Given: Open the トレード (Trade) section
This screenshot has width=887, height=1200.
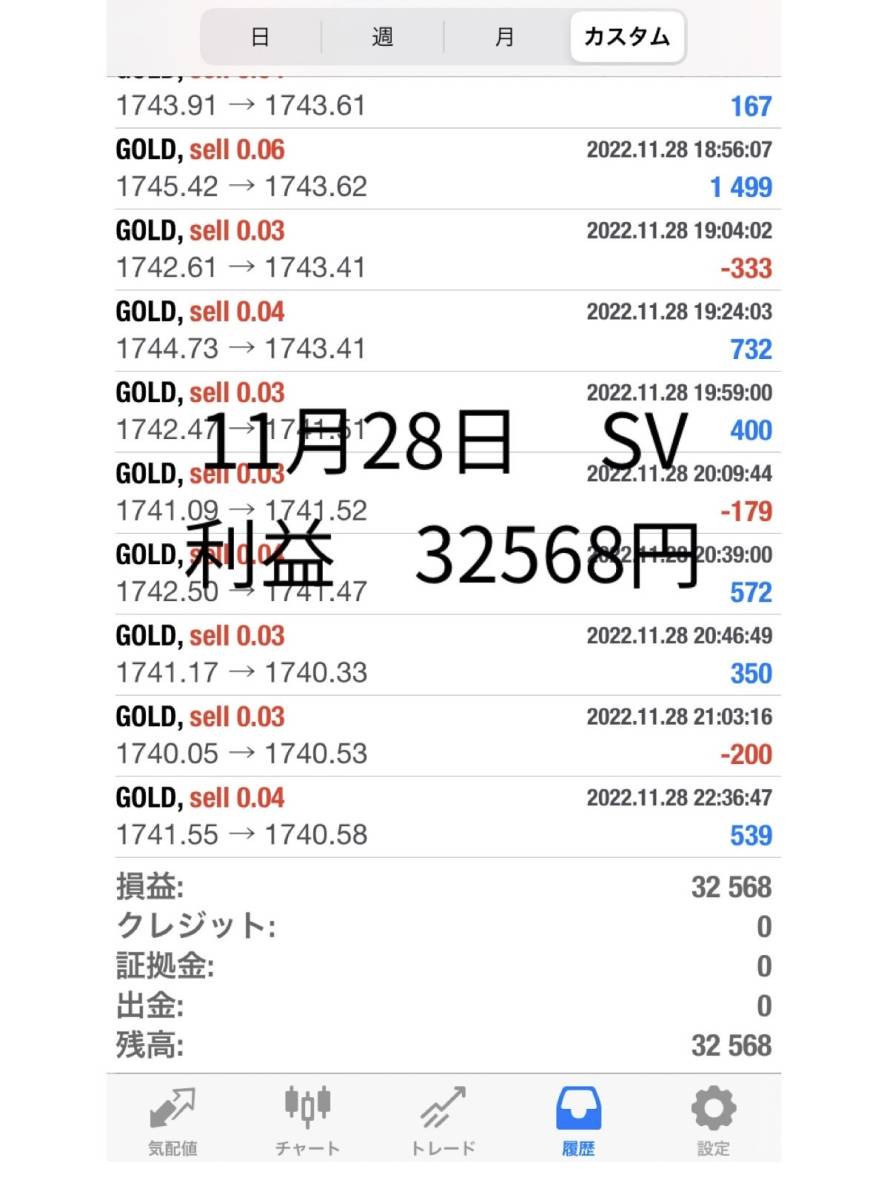Looking at the screenshot, I should [x=442, y=1118].
